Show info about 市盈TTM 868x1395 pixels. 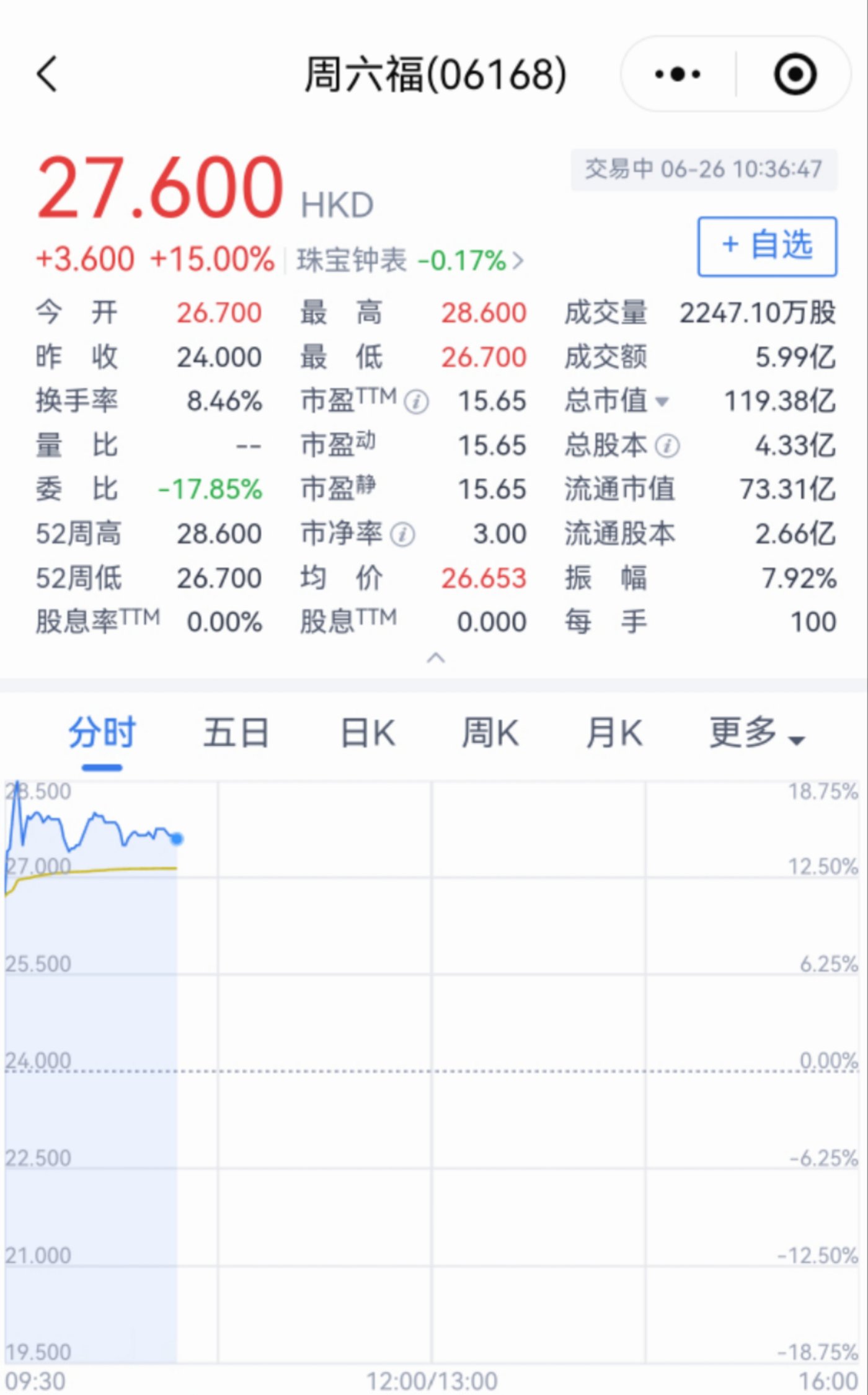pyautogui.click(x=416, y=402)
